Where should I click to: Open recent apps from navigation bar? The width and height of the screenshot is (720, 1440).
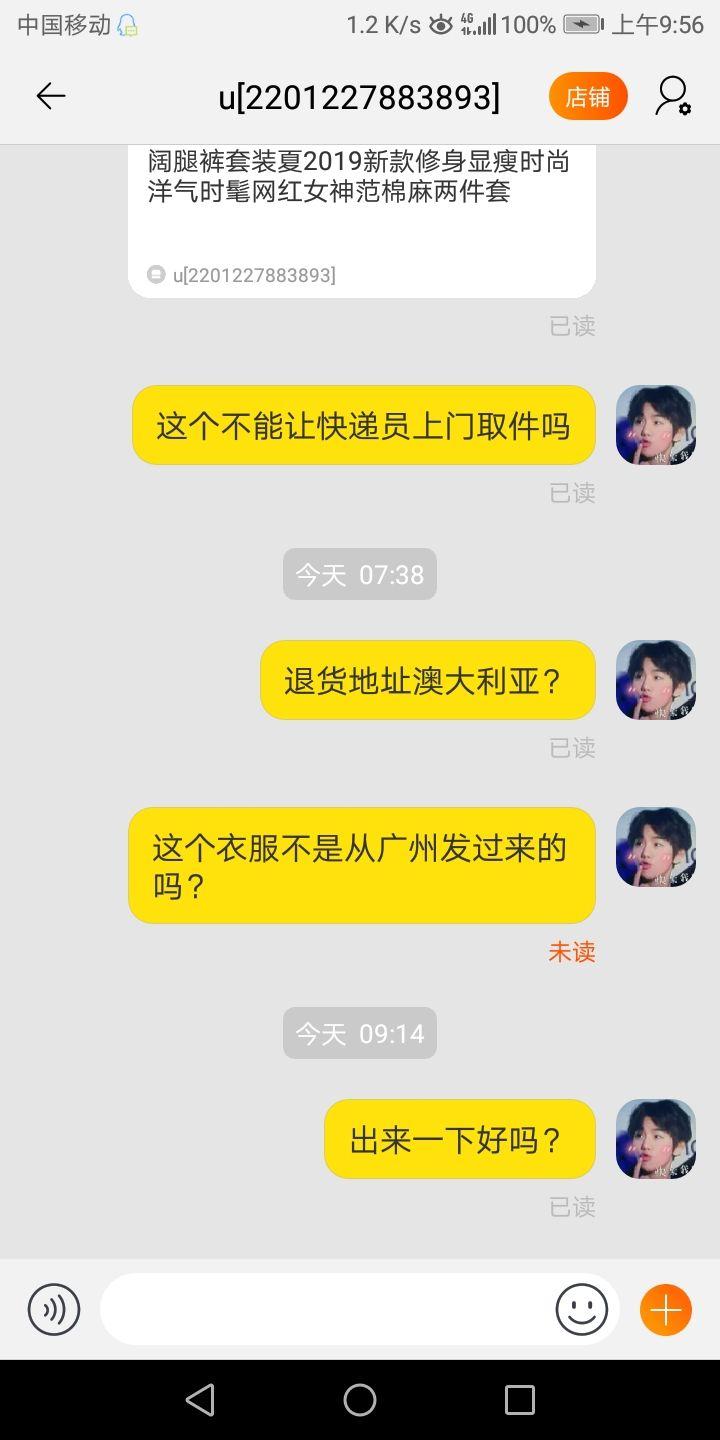(x=520, y=1400)
